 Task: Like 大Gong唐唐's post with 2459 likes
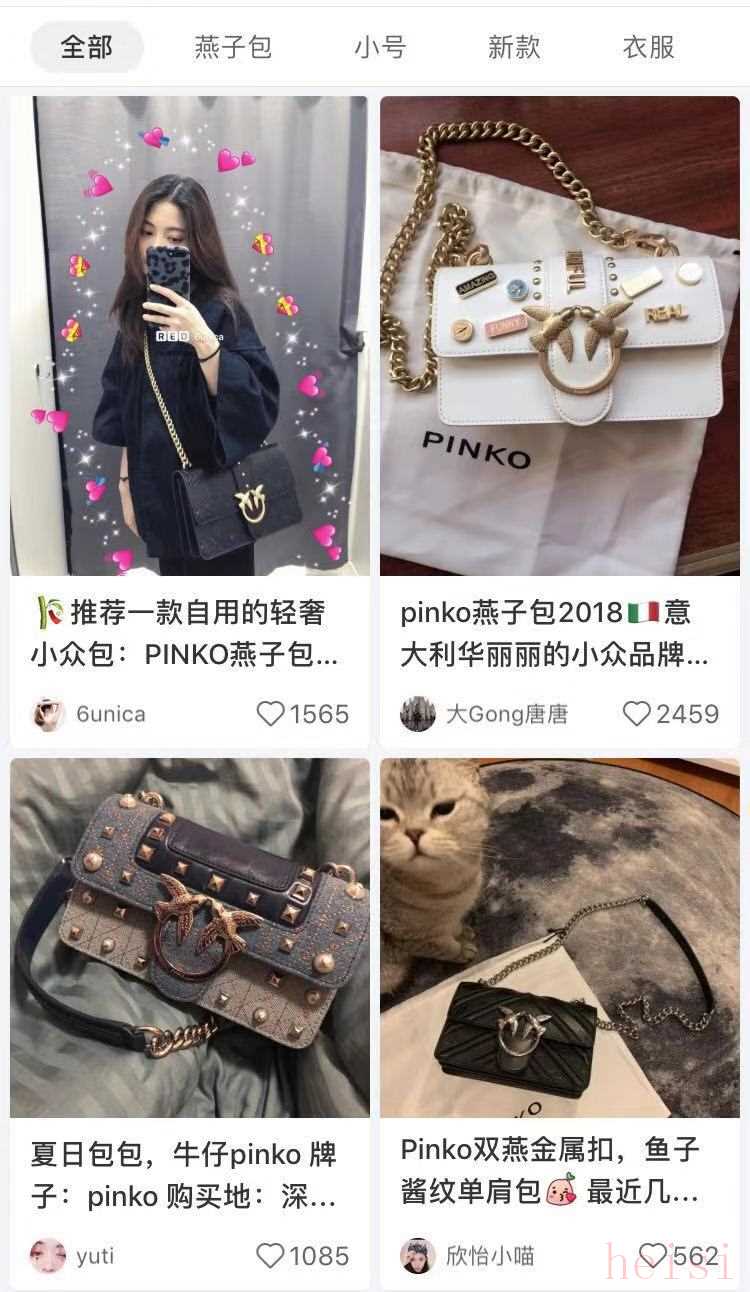(x=637, y=714)
